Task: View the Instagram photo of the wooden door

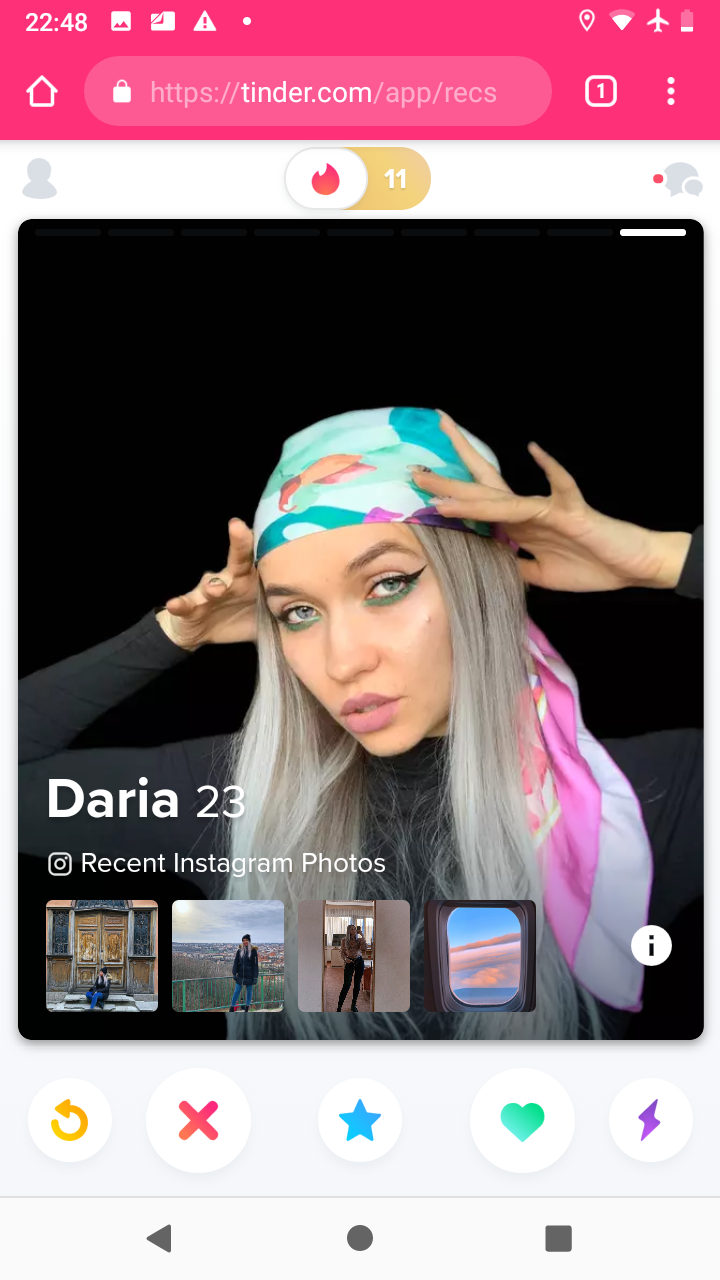Action: [x=102, y=956]
